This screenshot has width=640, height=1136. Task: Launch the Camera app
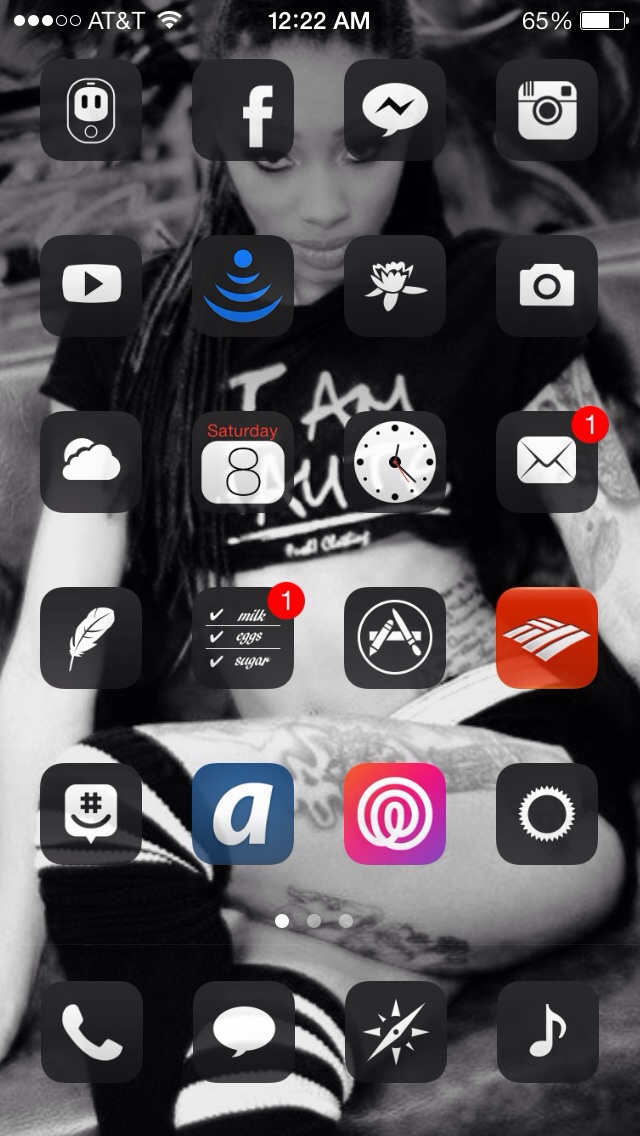point(547,285)
